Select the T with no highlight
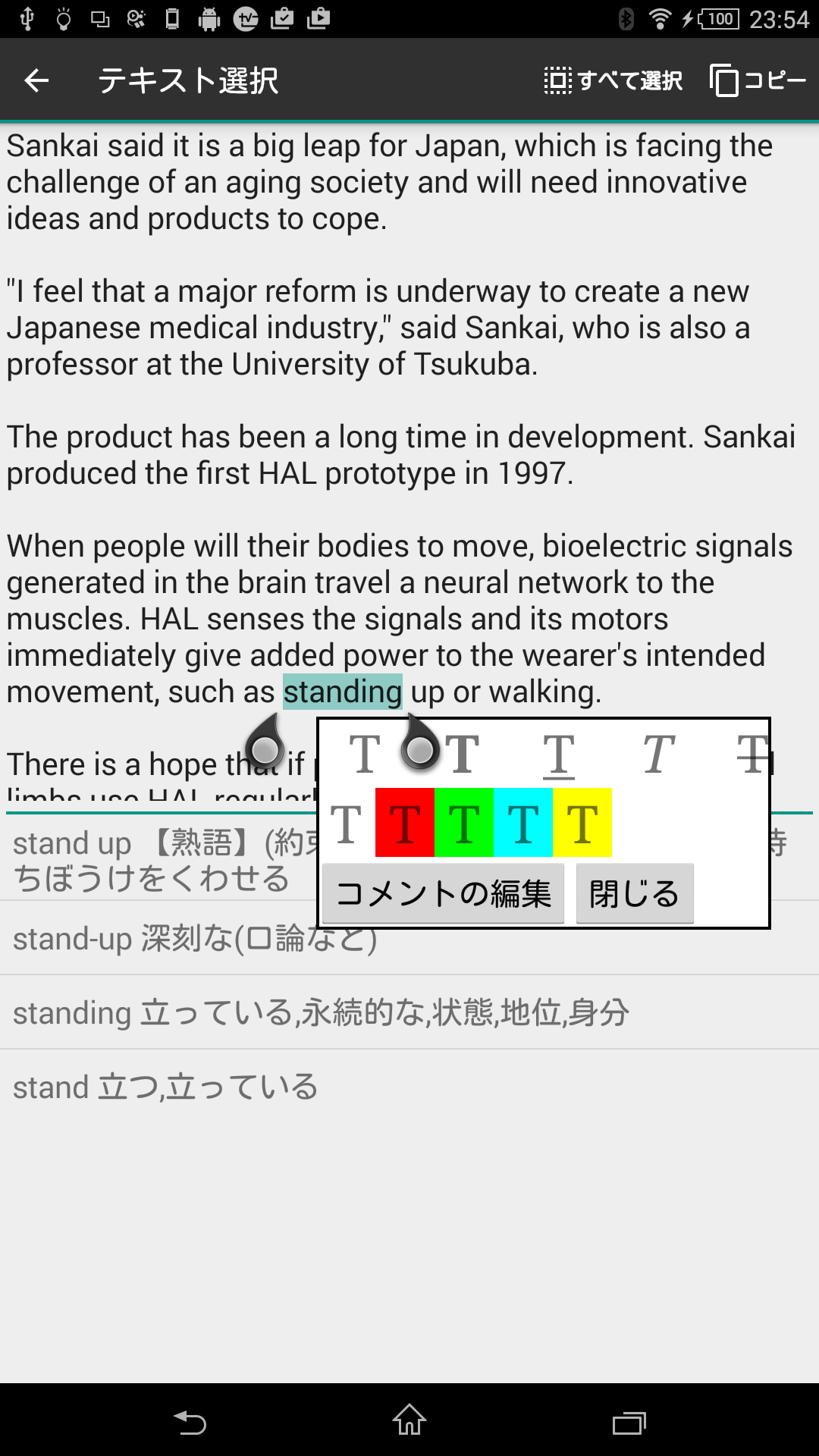Image resolution: width=819 pixels, height=1456 pixels. pyautogui.click(x=347, y=824)
